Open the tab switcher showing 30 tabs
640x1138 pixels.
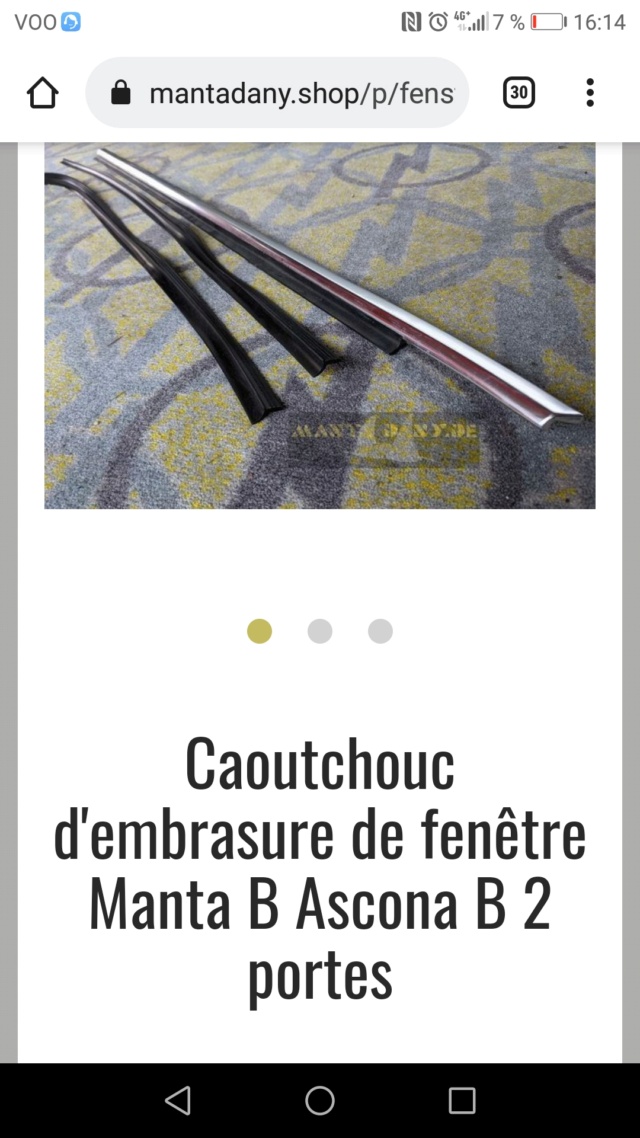[518, 93]
